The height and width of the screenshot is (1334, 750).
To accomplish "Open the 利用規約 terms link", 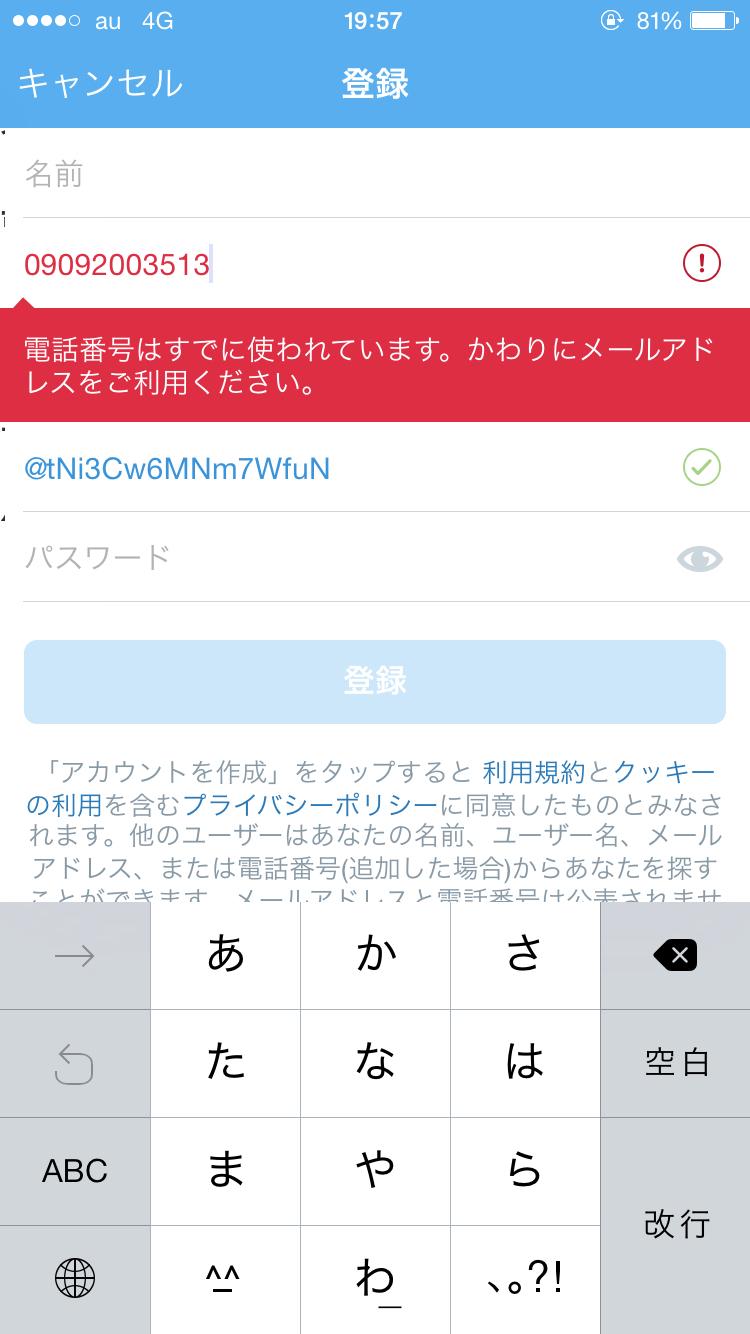I will [533, 772].
